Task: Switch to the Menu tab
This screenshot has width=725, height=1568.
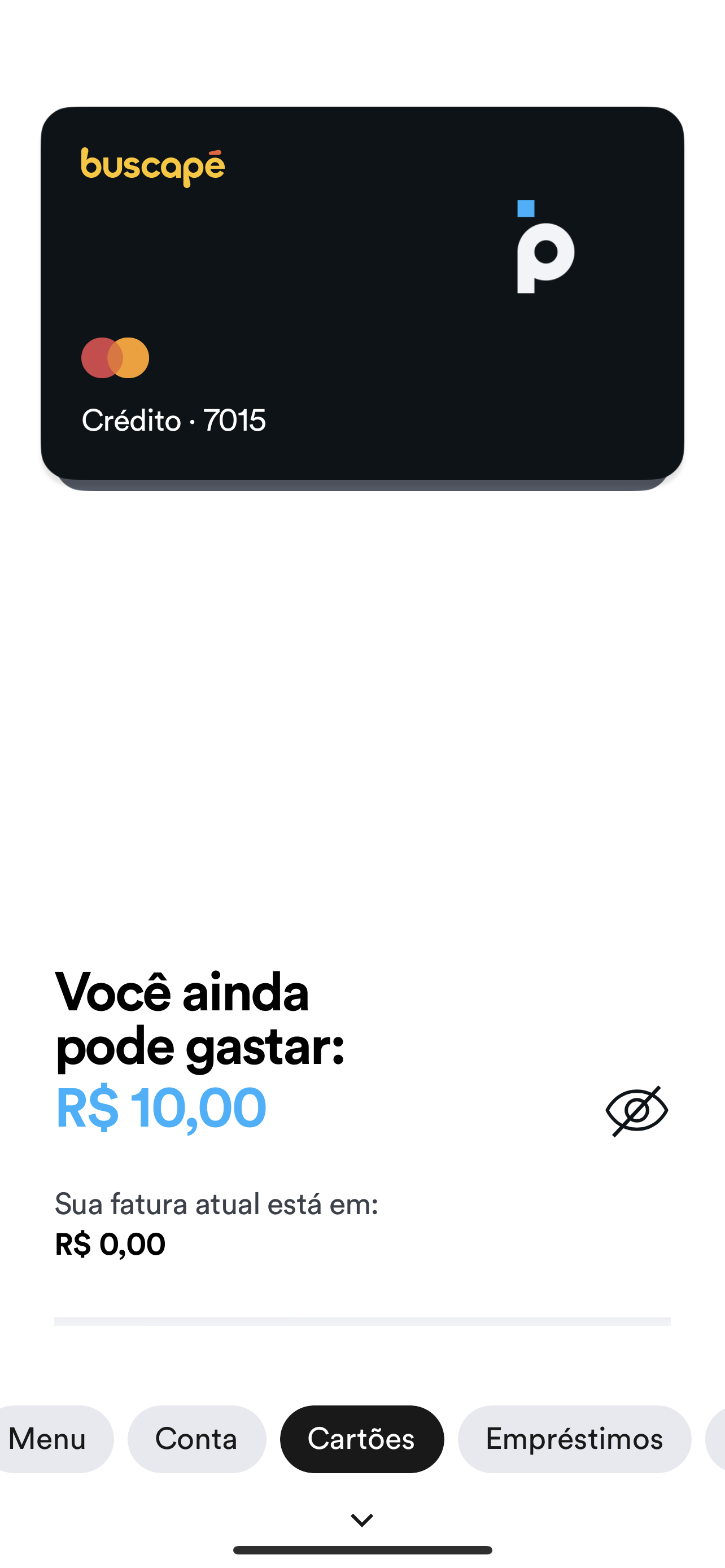Action: tap(54, 1439)
